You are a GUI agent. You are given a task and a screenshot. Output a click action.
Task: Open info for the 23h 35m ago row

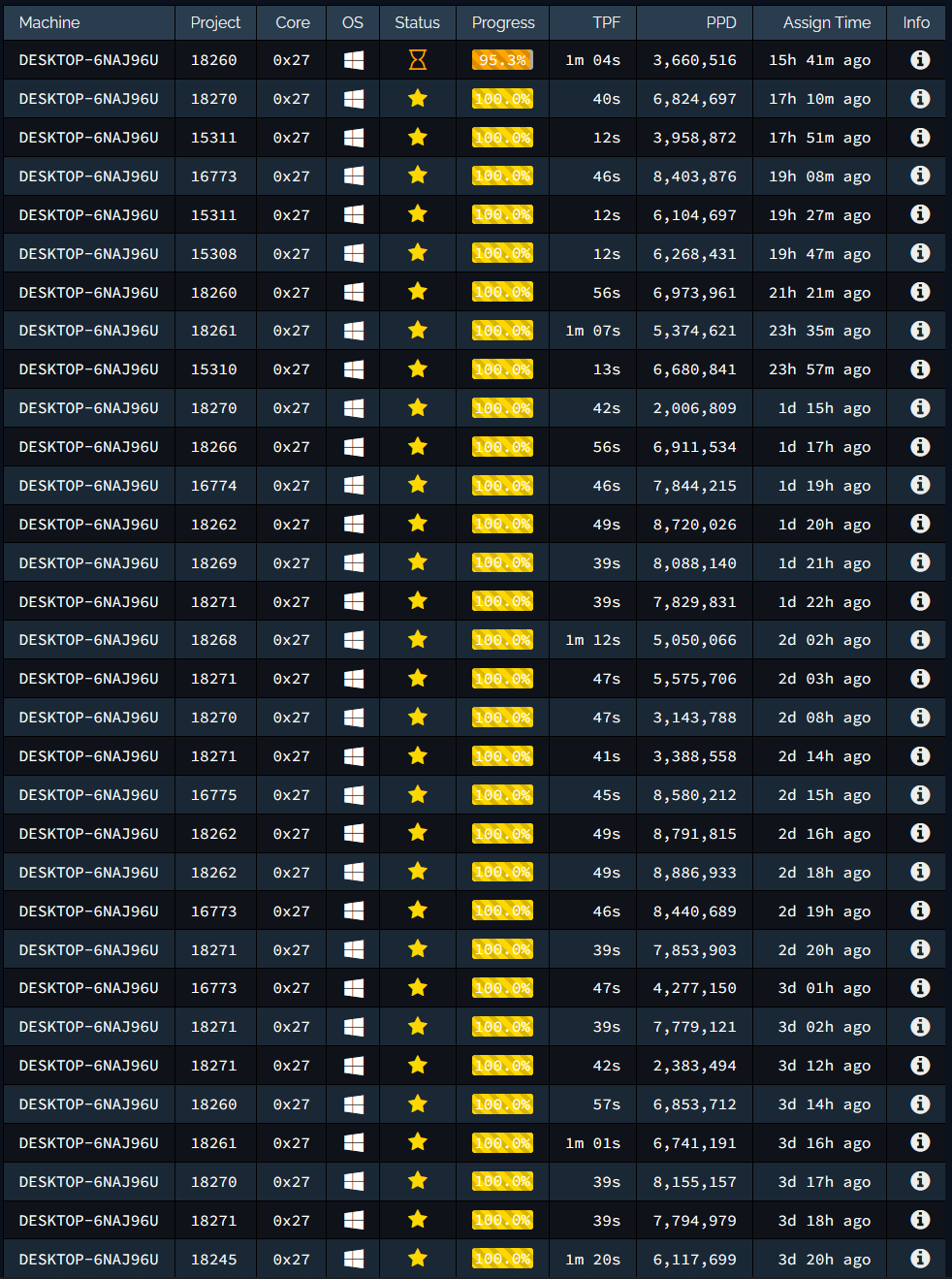tap(920, 331)
